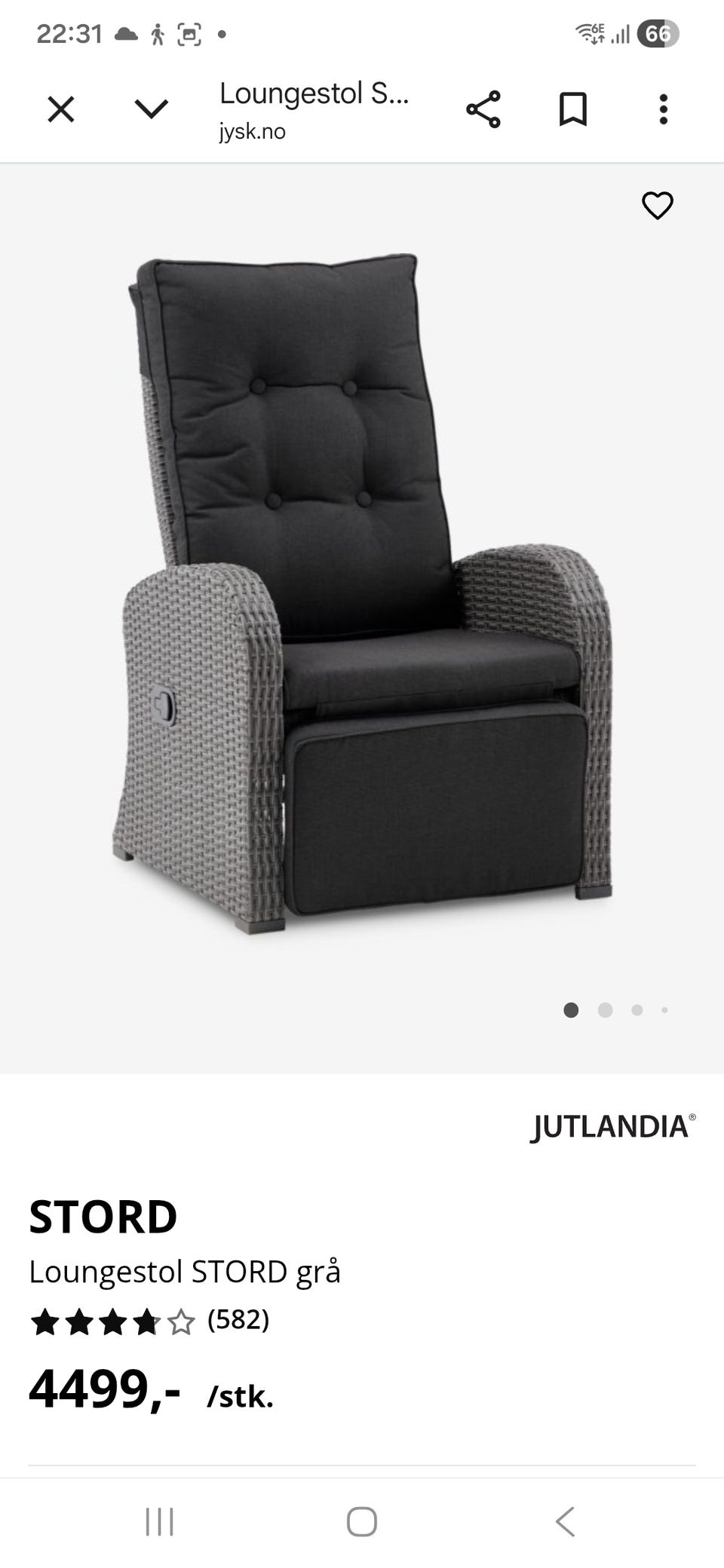Open recent apps from the navigation bar
This screenshot has width=724, height=1568.
(159, 1521)
